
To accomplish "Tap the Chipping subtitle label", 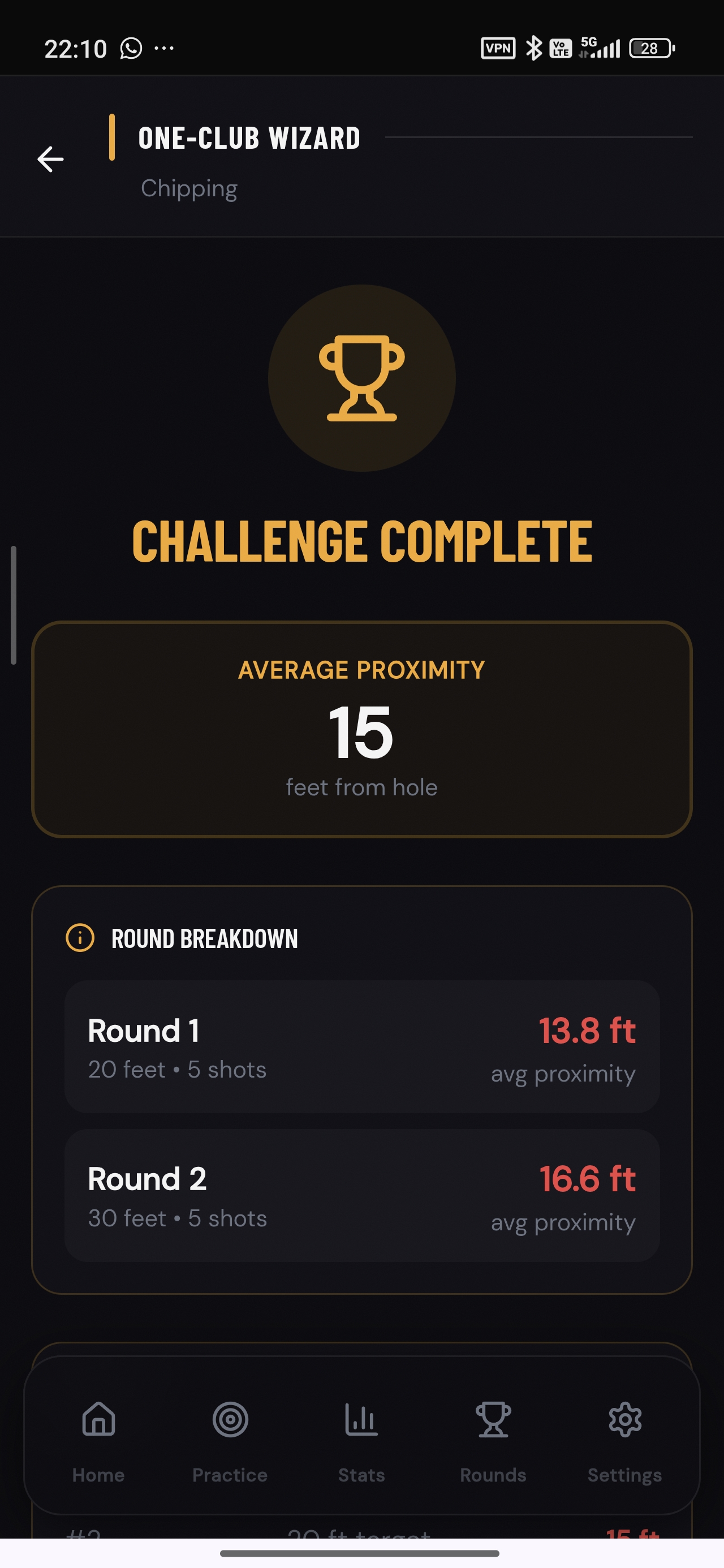I will coord(189,189).
